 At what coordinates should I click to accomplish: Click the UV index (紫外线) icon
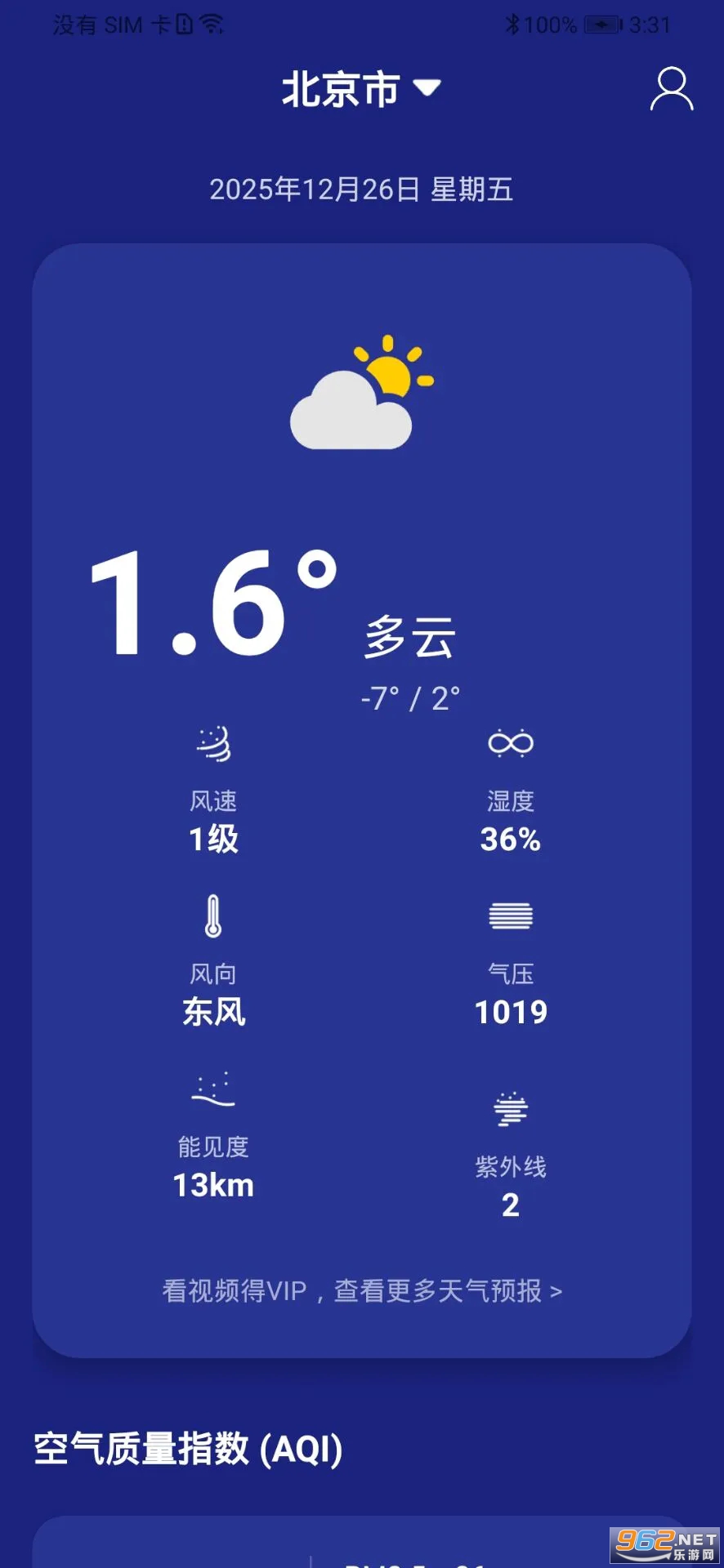pyautogui.click(x=510, y=1111)
